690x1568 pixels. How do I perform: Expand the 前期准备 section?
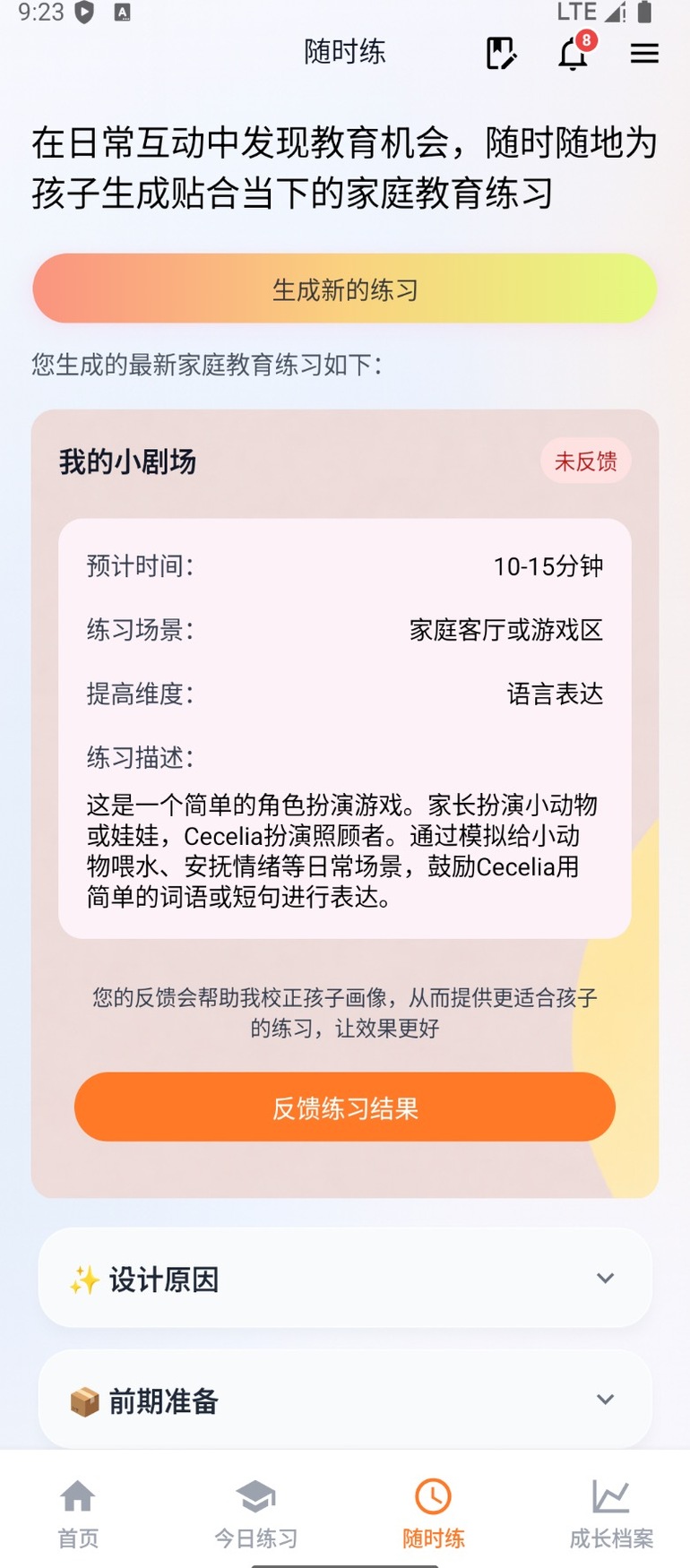pyautogui.click(x=345, y=1400)
